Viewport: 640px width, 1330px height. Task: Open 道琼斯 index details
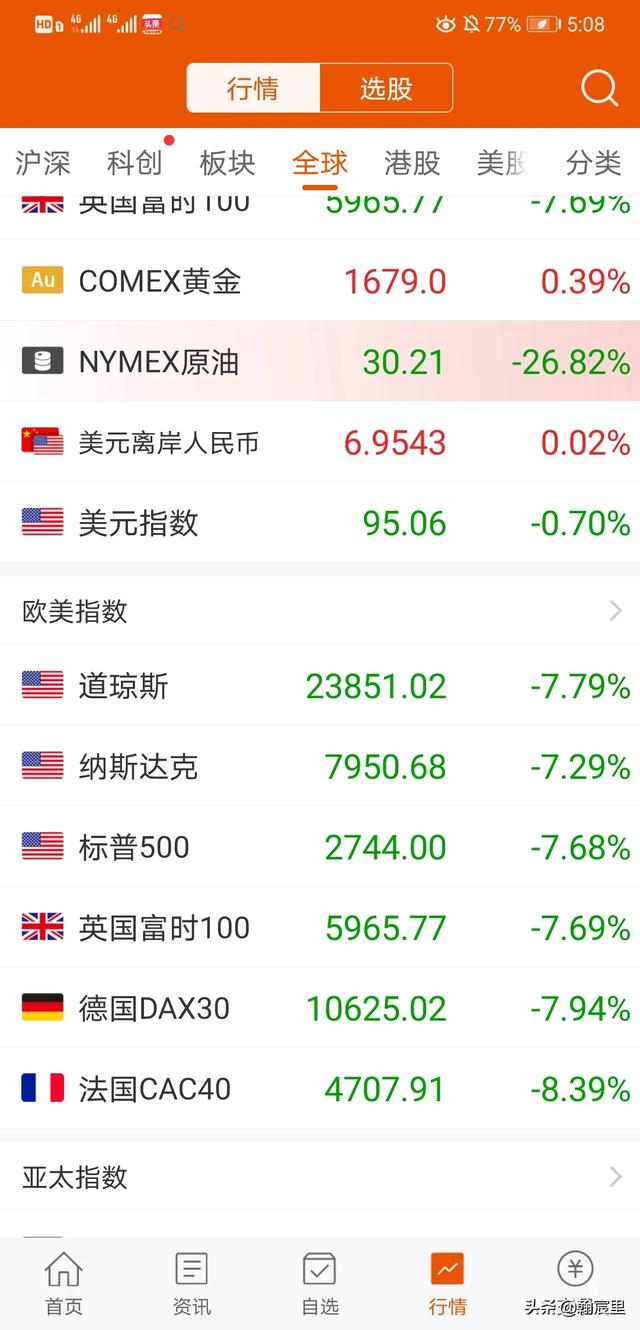[320, 686]
